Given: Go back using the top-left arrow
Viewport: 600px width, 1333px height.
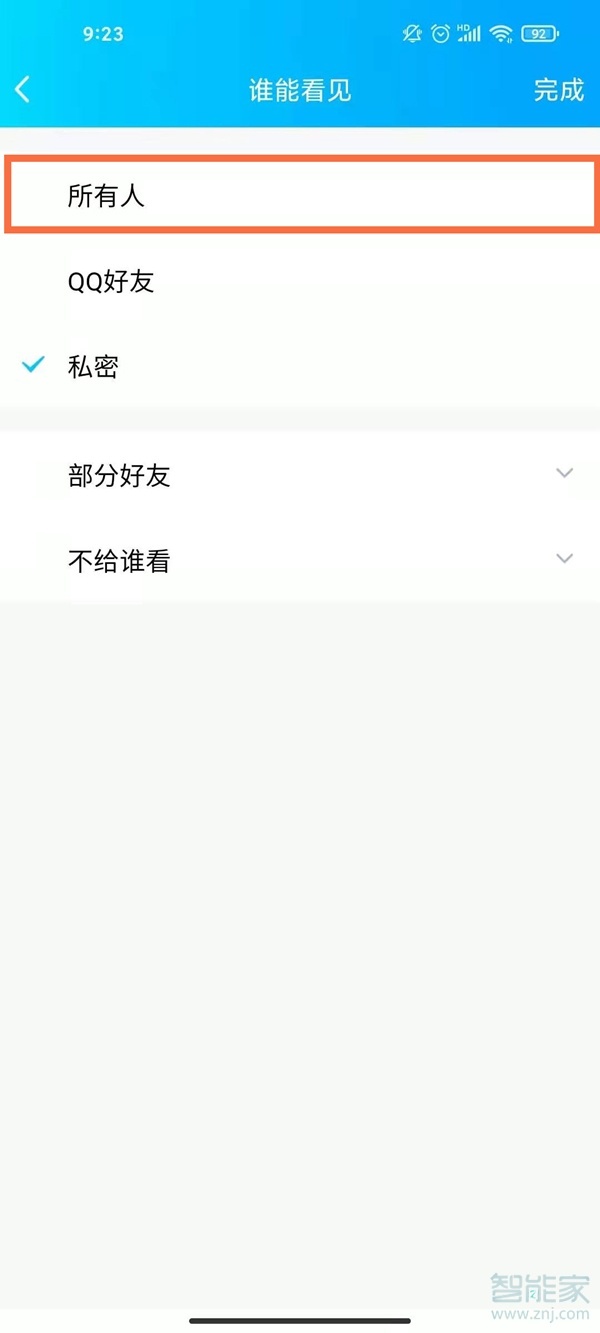Looking at the screenshot, I should coord(23,90).
